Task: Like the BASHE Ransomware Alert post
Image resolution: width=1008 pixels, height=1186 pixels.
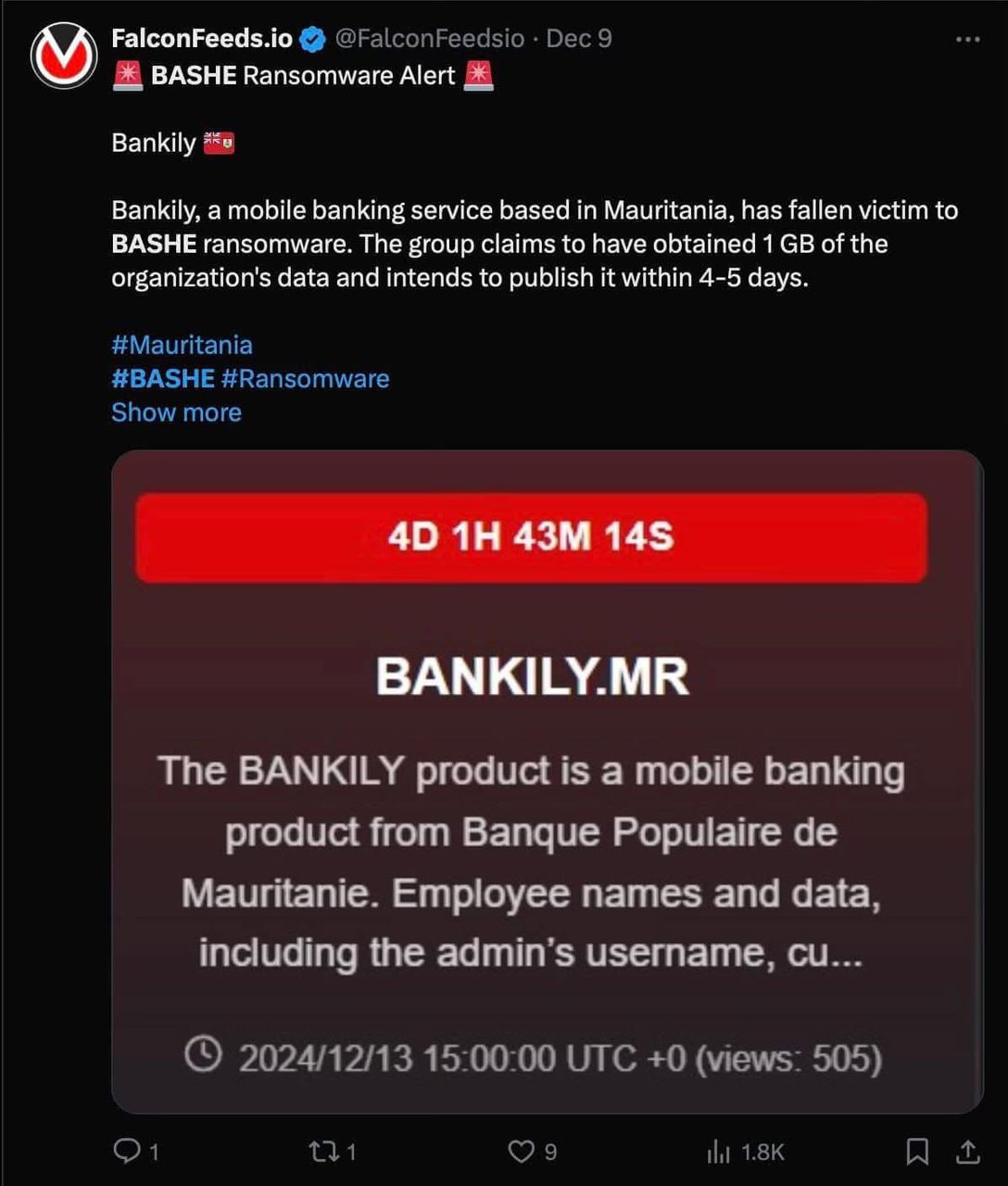Action: click(523, 1152)
